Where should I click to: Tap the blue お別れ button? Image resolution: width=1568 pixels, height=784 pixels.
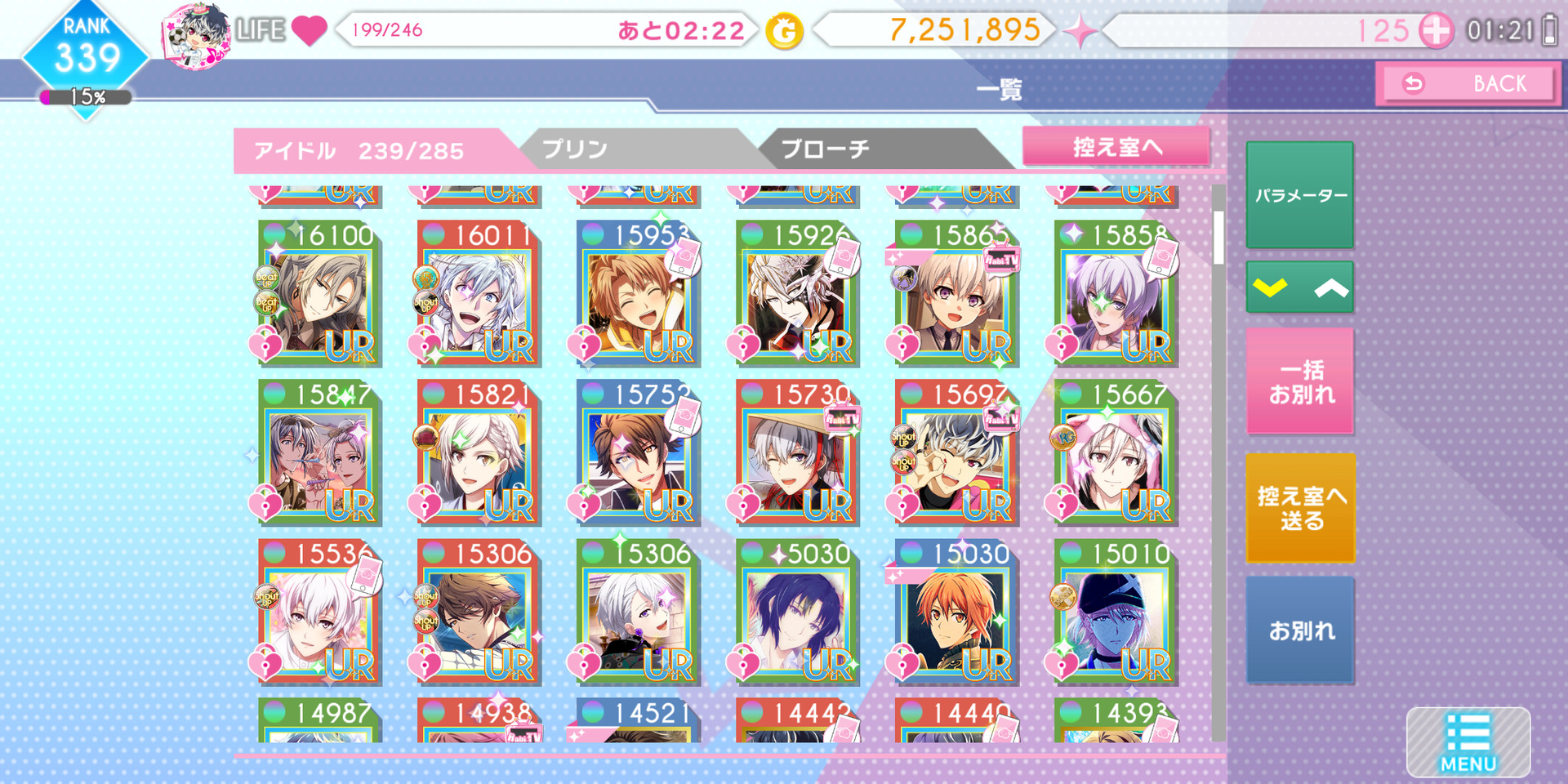point(1300,630)
